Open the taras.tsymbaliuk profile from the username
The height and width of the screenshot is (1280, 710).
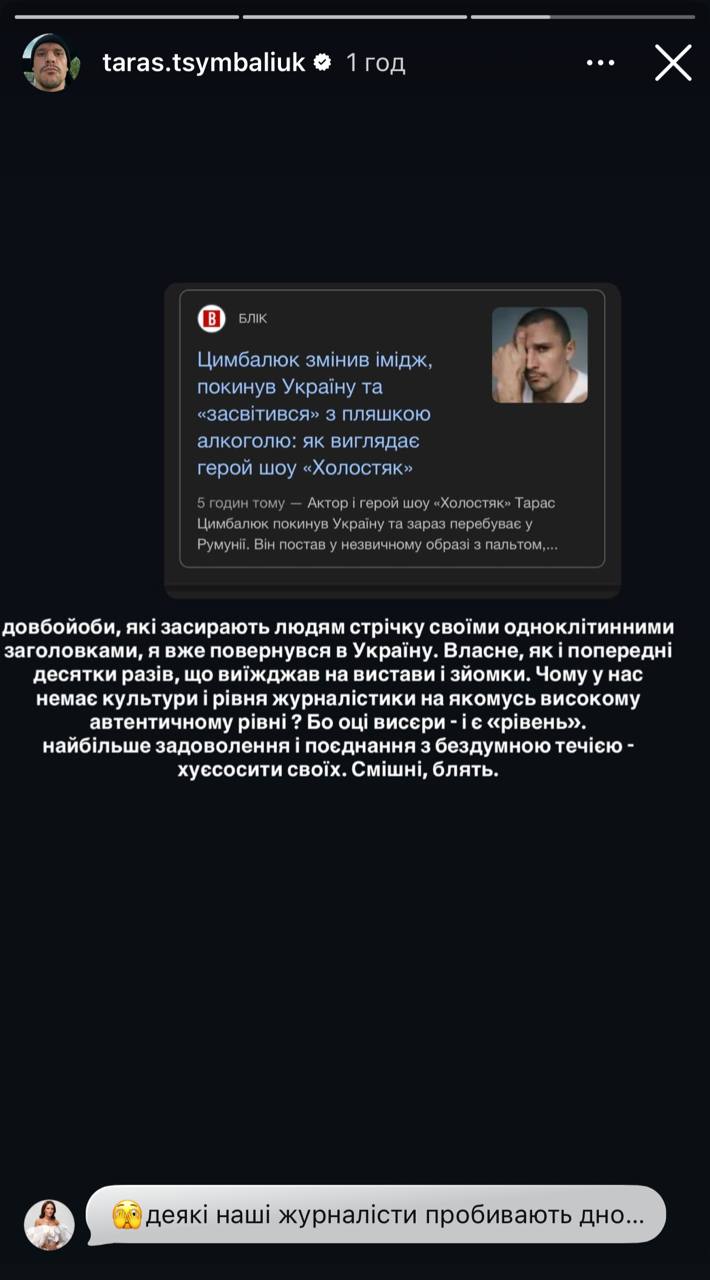pos(203,63)
